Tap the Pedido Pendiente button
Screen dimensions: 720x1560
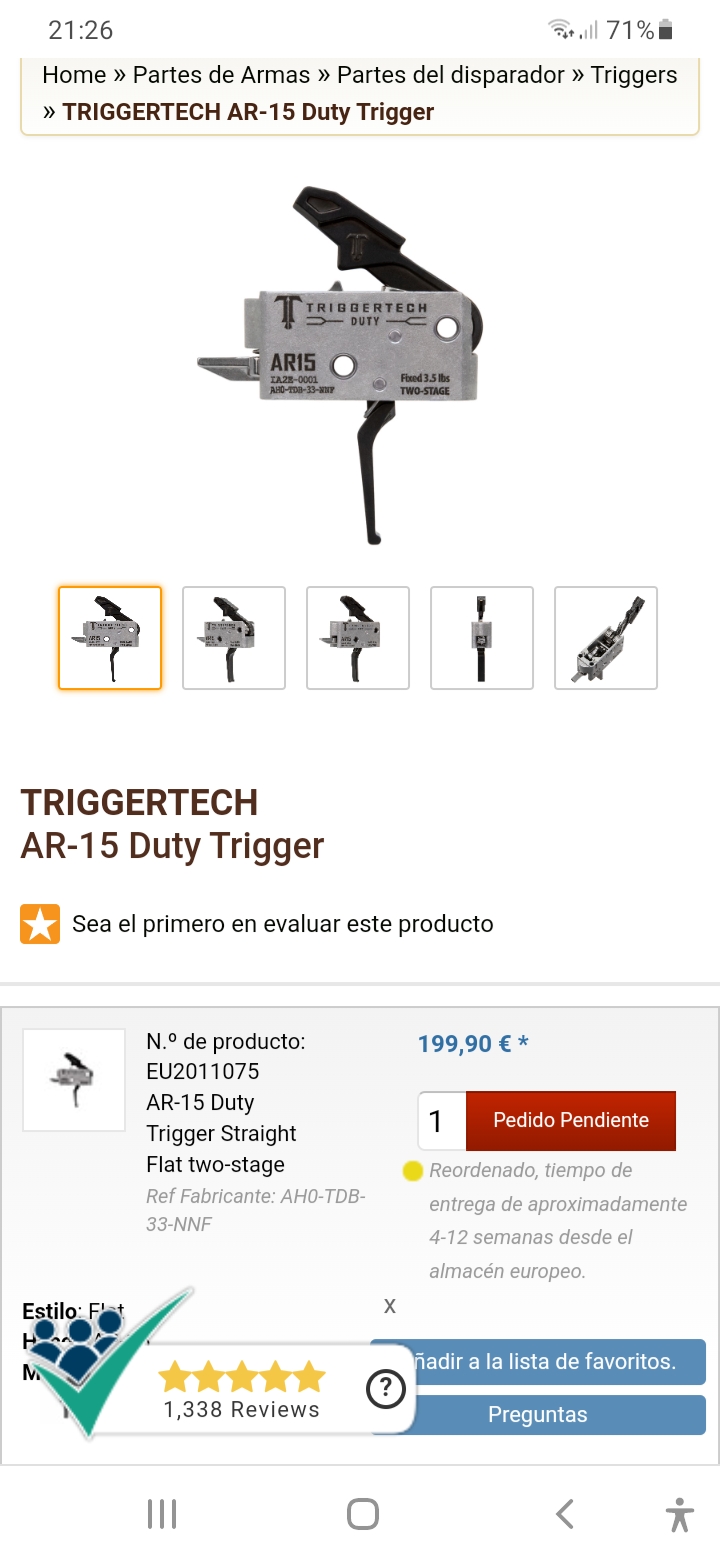(x=571, y=1121)
